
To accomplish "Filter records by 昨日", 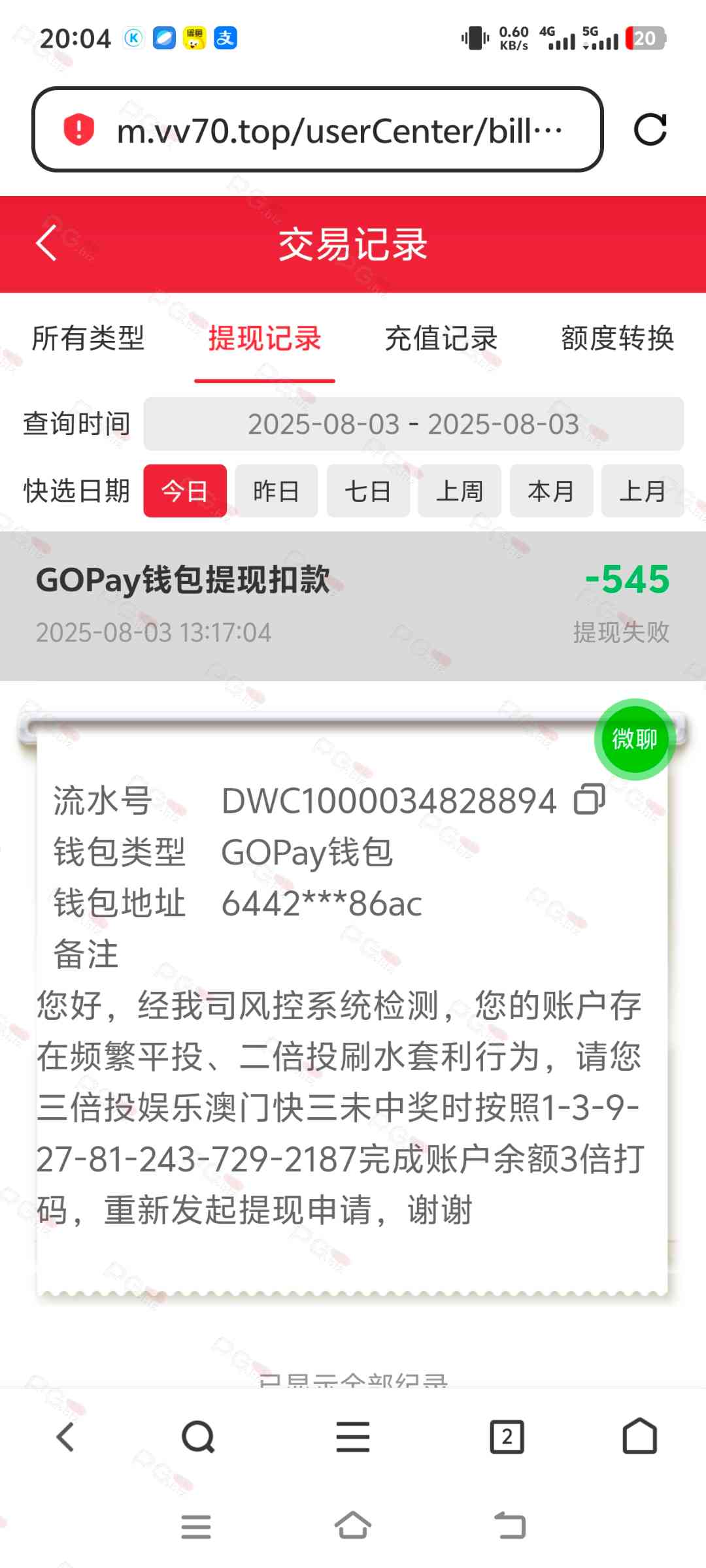I will (276, 491).
